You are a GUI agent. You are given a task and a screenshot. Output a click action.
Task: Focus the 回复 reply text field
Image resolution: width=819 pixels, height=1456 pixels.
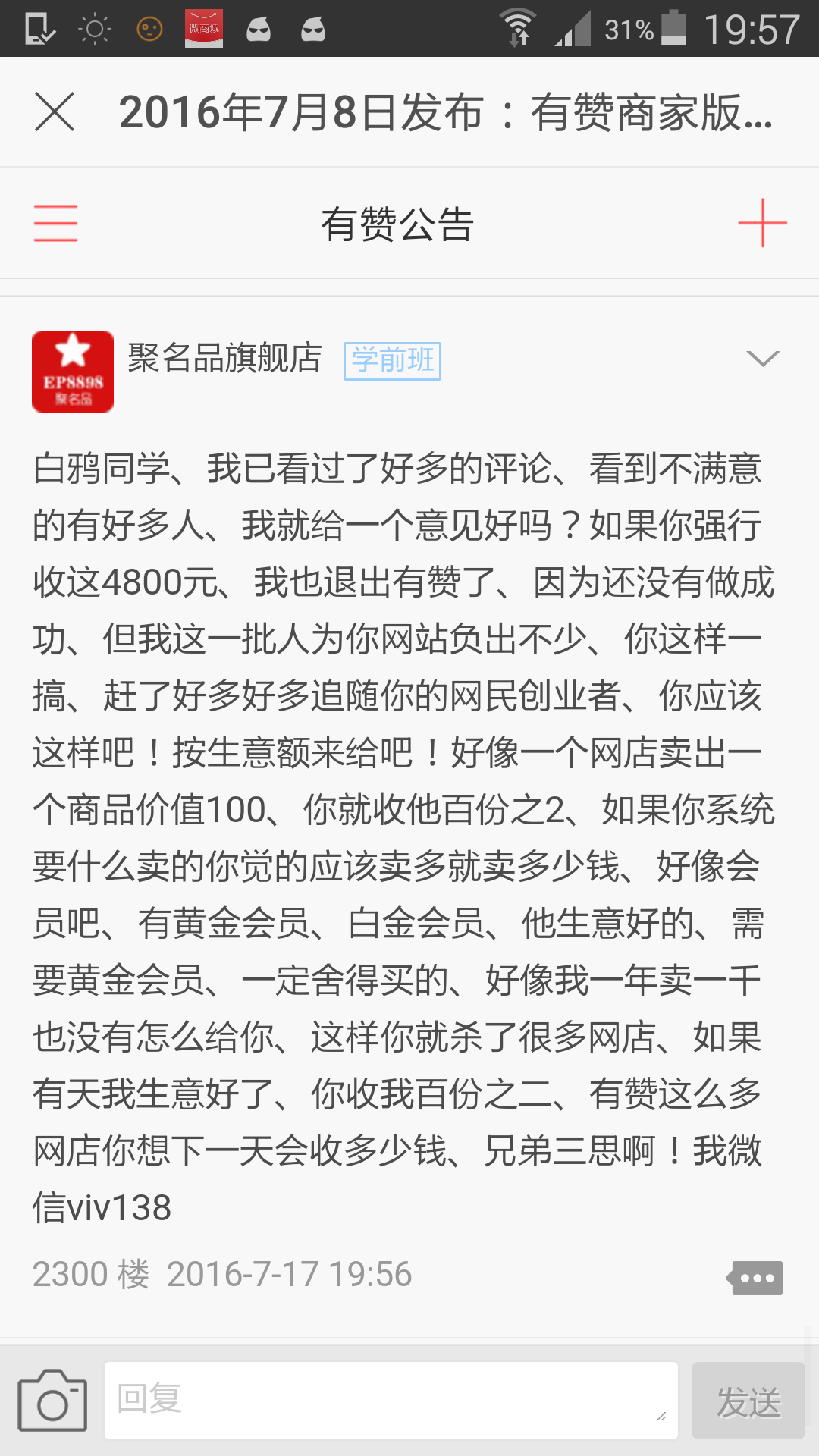point(391,1400)
